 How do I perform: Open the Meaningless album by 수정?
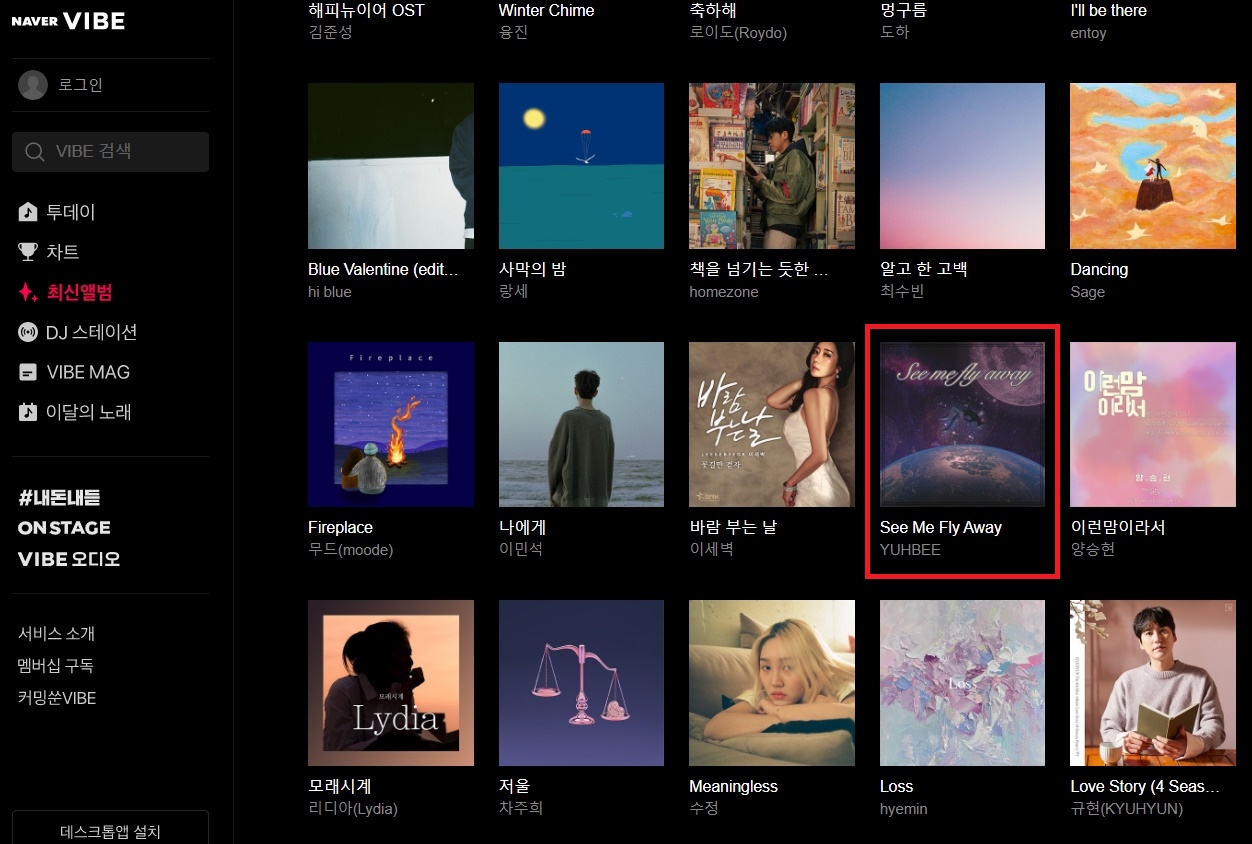click(771, 683)
